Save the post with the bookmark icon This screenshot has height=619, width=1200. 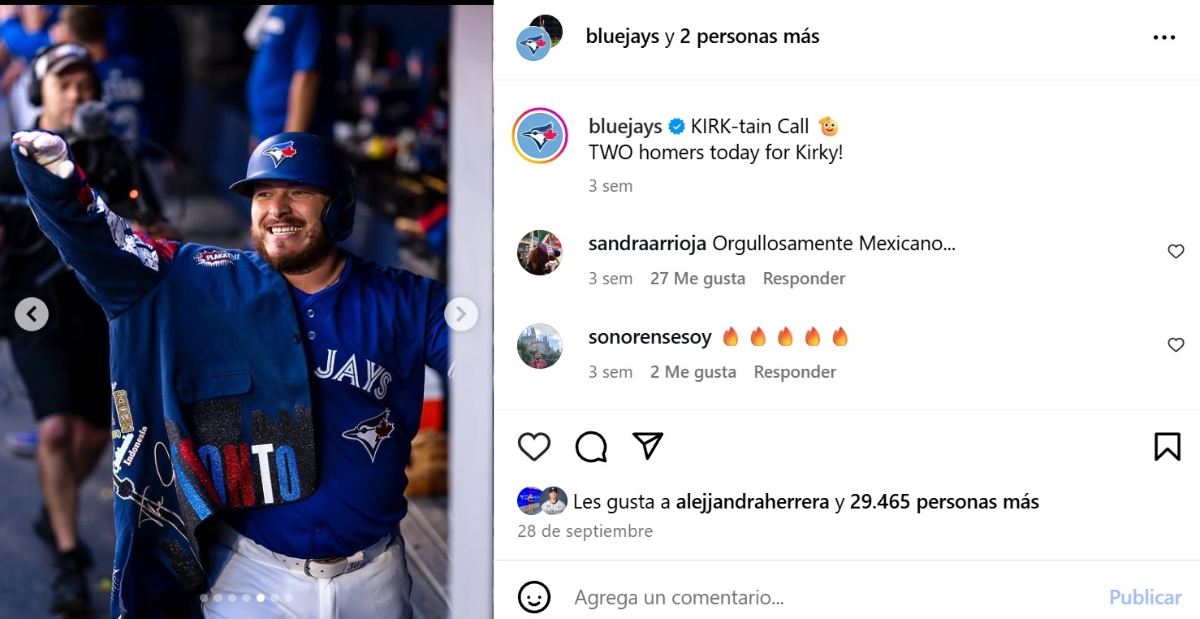[1167, 446]
